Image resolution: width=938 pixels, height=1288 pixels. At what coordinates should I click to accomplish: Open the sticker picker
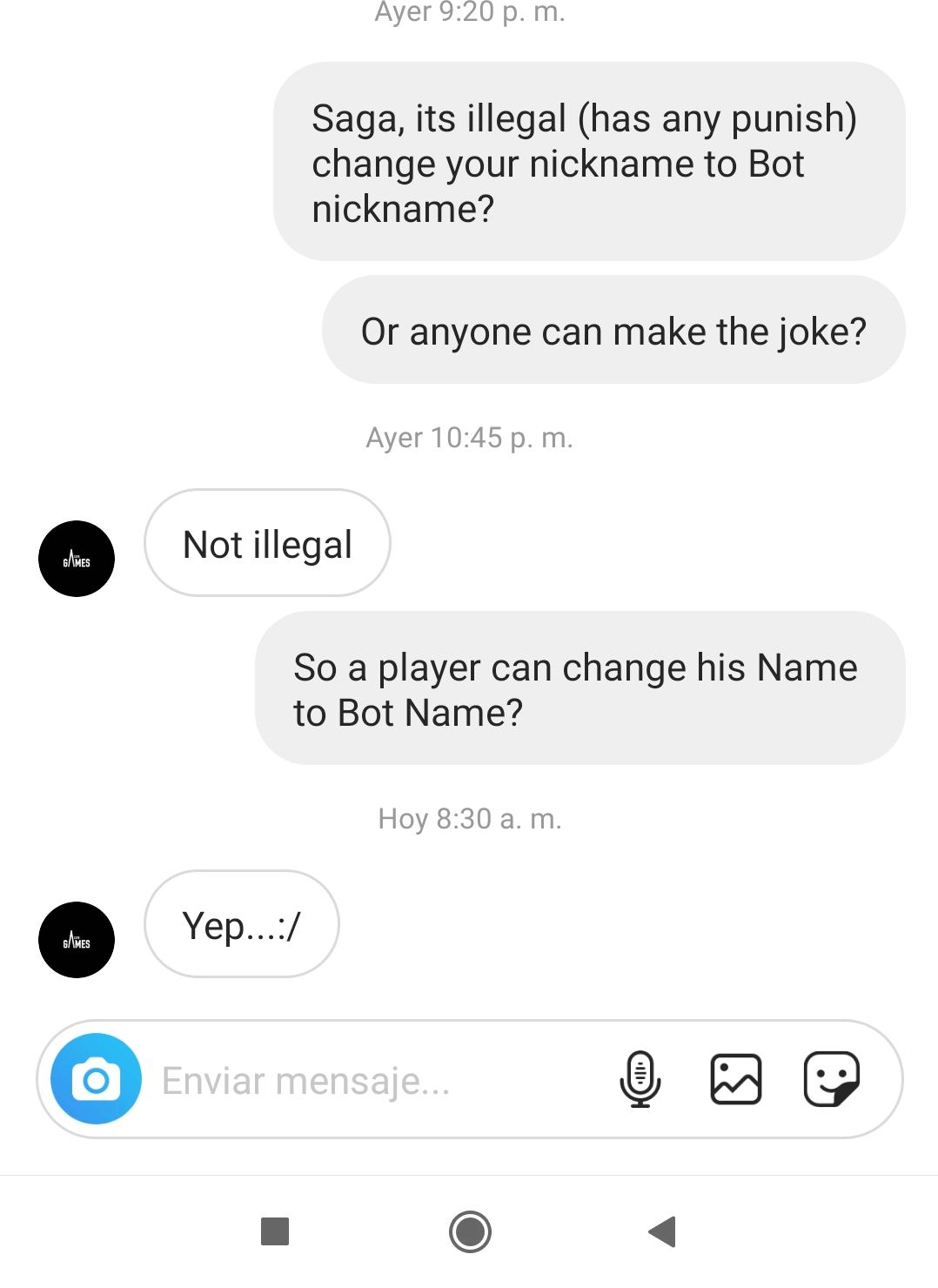point(832,1079)
